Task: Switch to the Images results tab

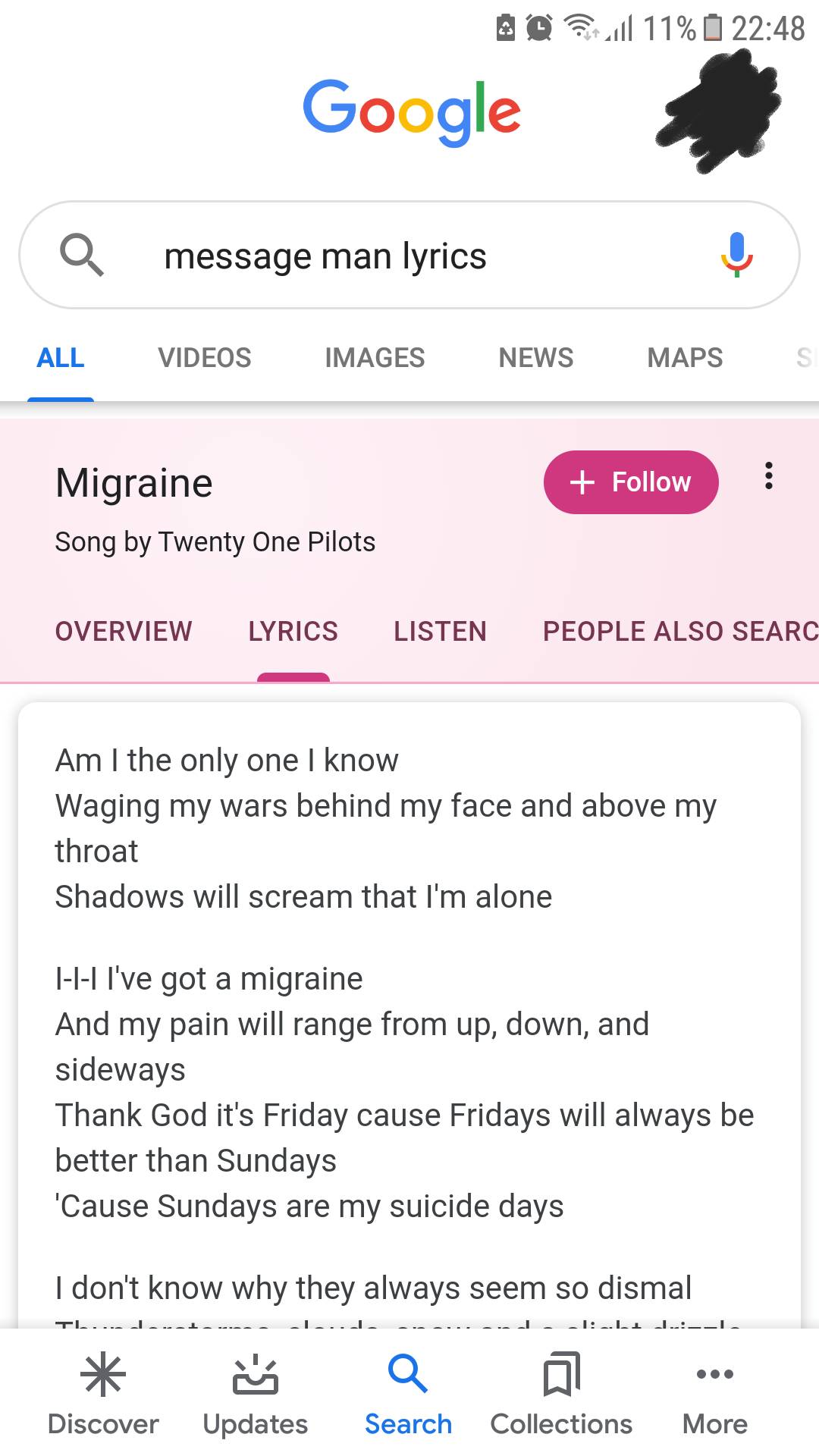Action: click(375, 358)
